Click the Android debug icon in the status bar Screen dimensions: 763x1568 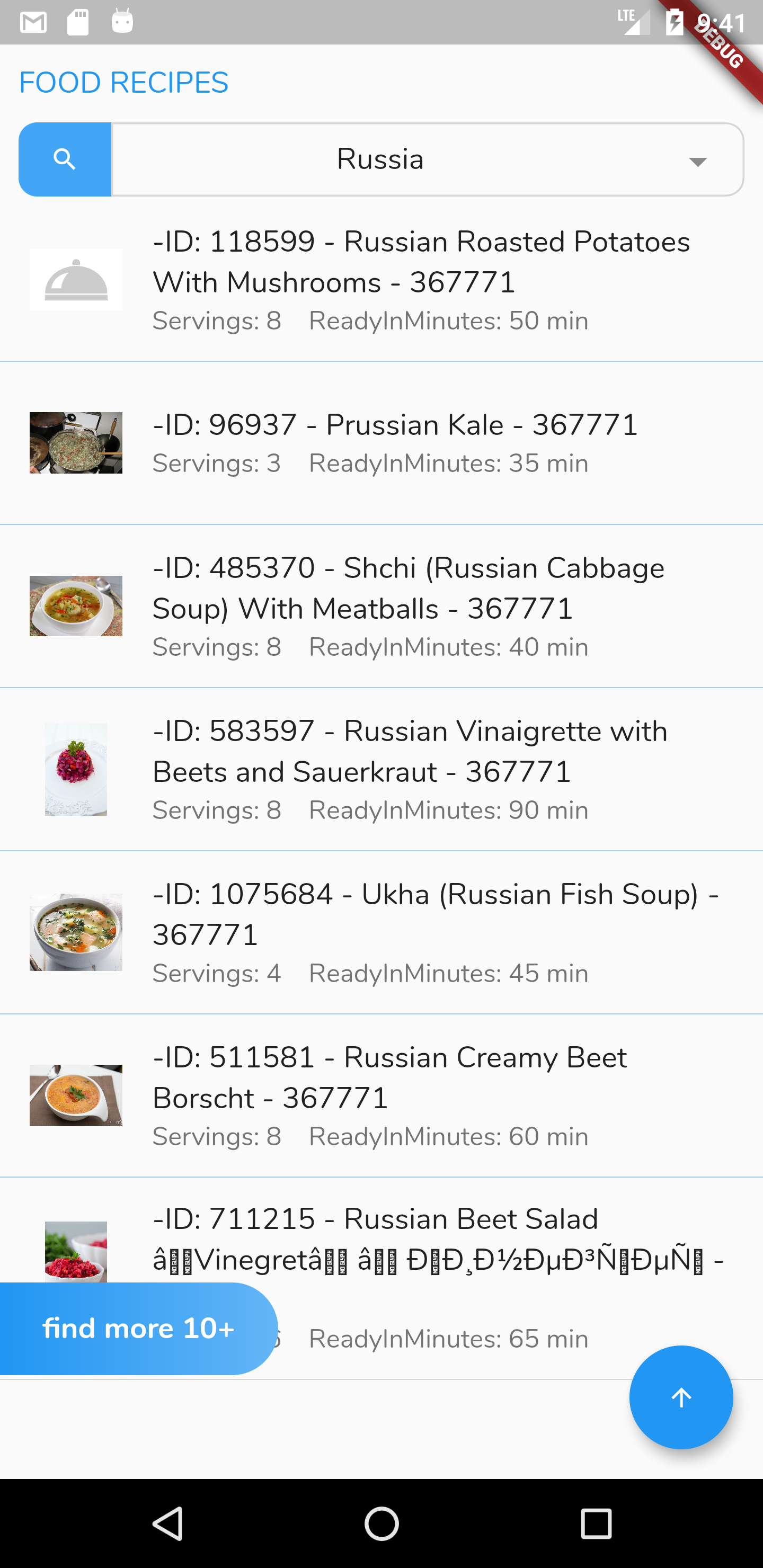[121, 21]
